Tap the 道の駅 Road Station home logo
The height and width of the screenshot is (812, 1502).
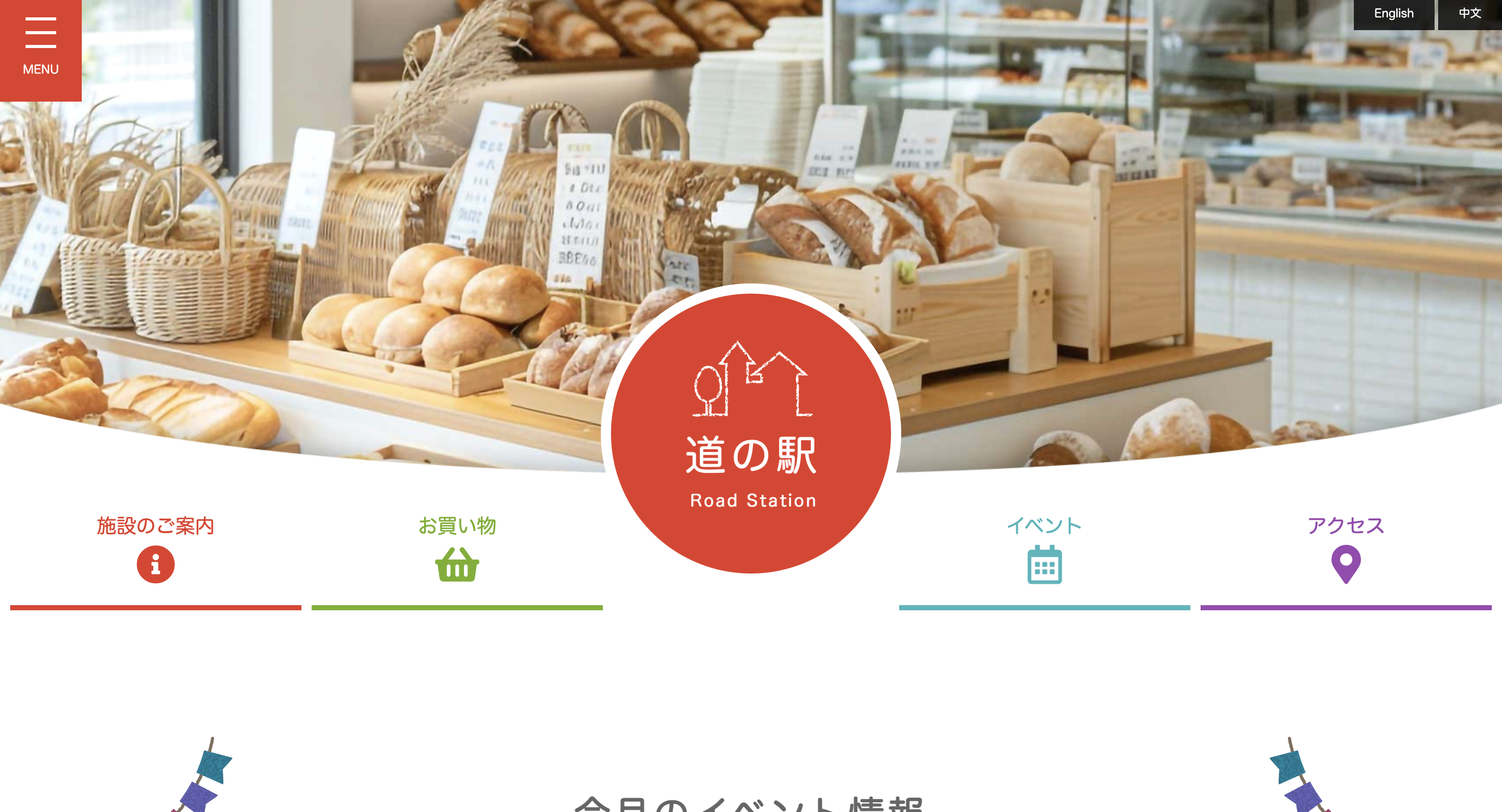750,429
